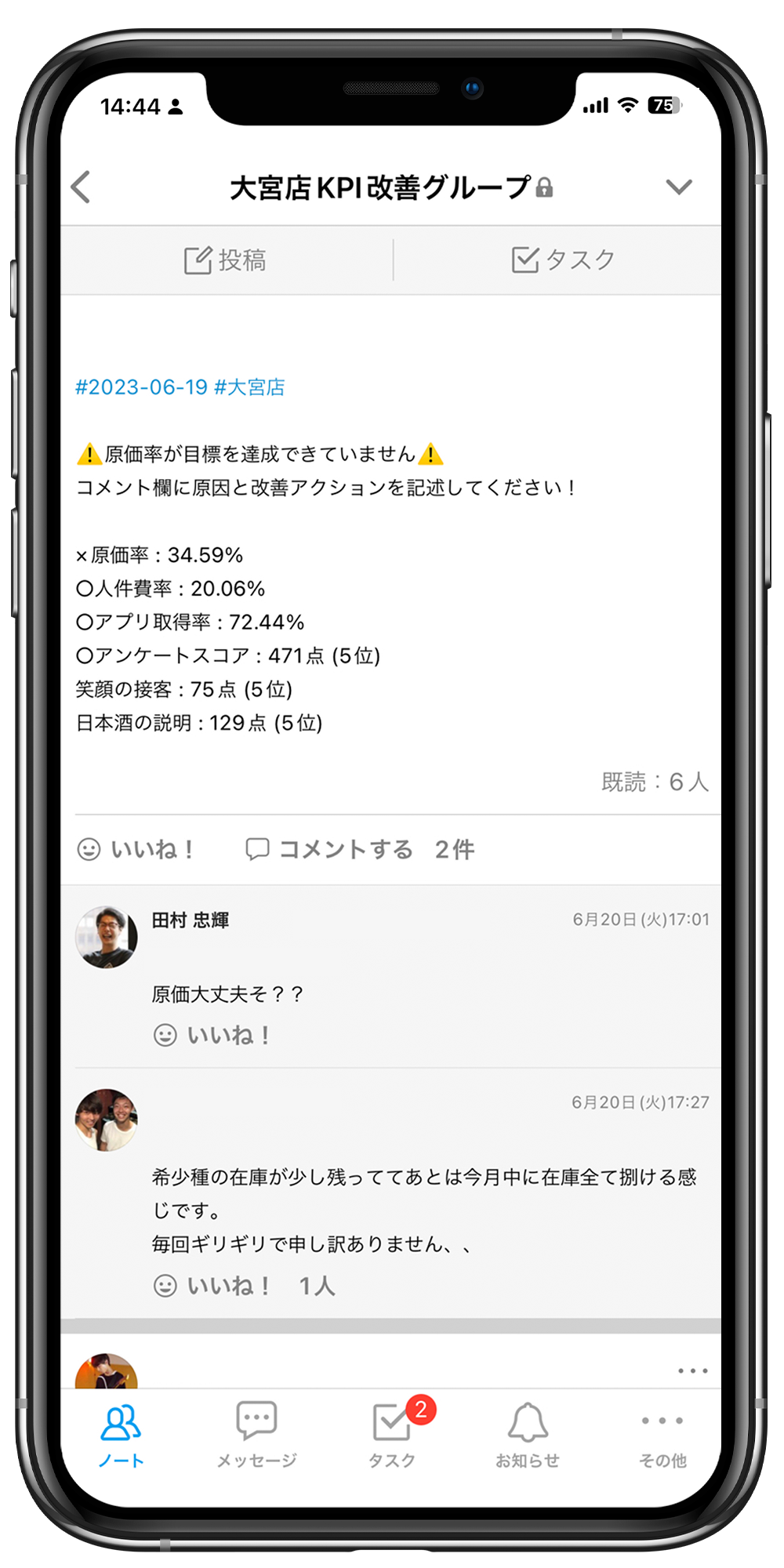
Task: Go back from the KPI group page
Action: tap(82, 187)
